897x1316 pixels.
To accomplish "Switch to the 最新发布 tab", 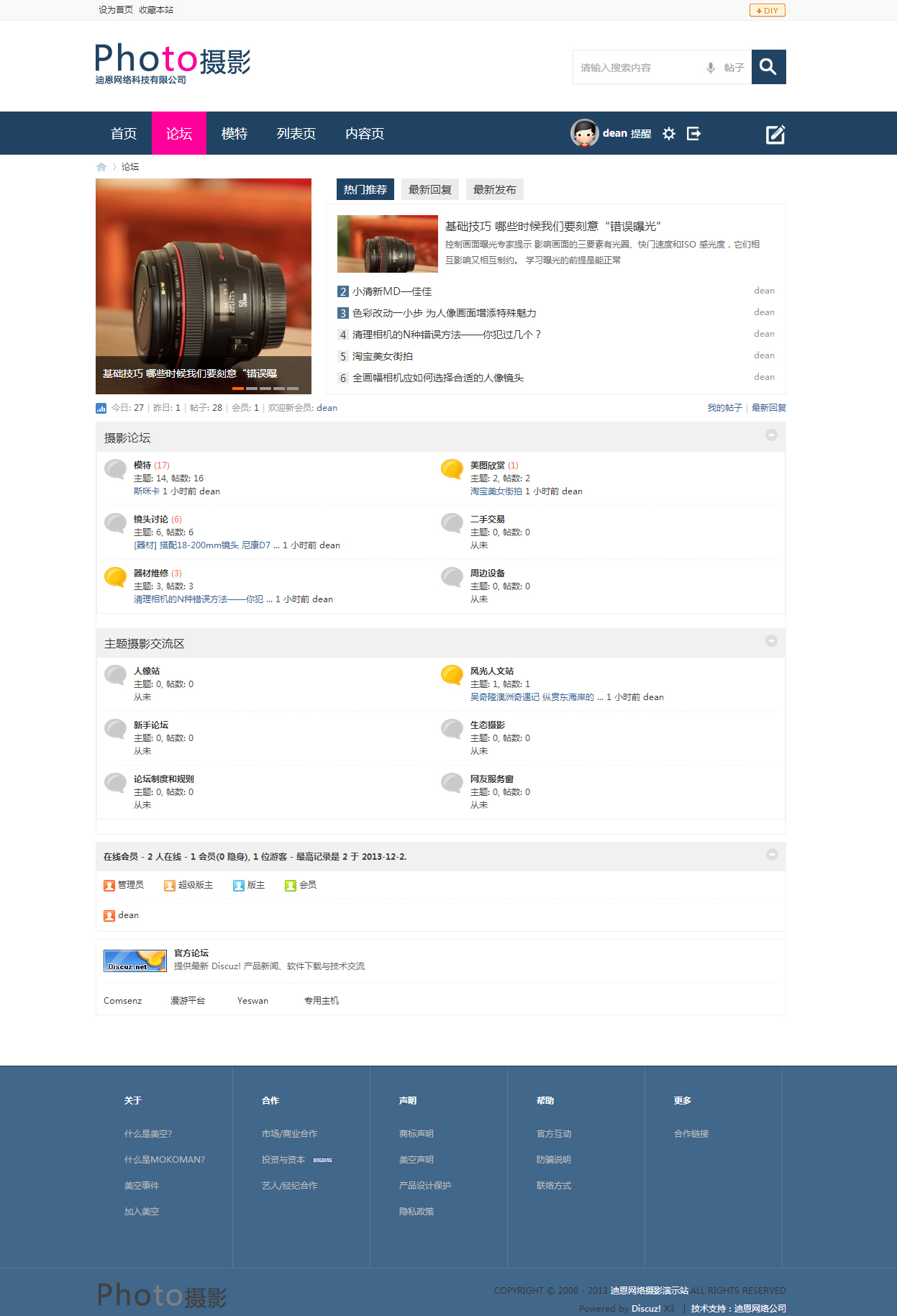I will click(x=494, y=190).
